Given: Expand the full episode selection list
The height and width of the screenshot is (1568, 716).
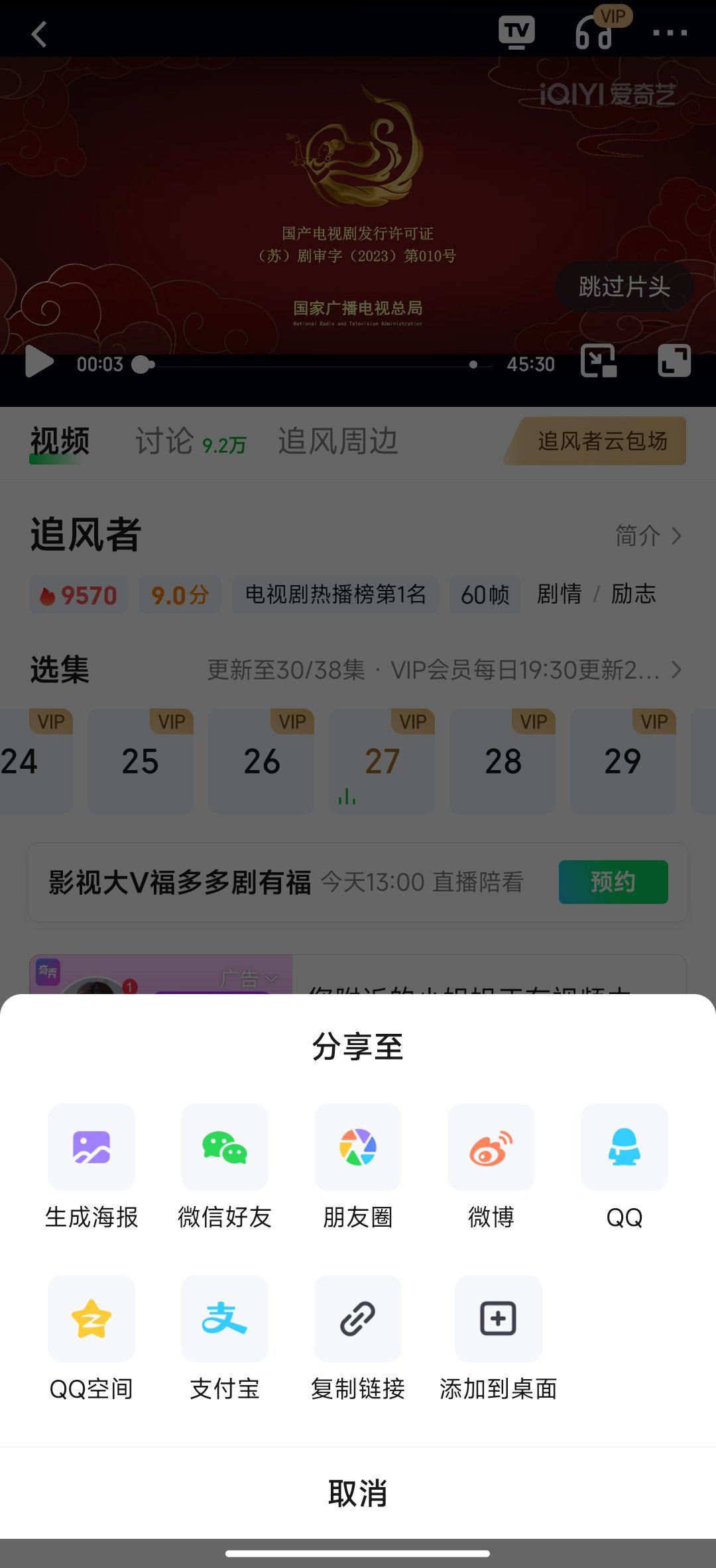Looking at the screenshot, I should (677, 670).
